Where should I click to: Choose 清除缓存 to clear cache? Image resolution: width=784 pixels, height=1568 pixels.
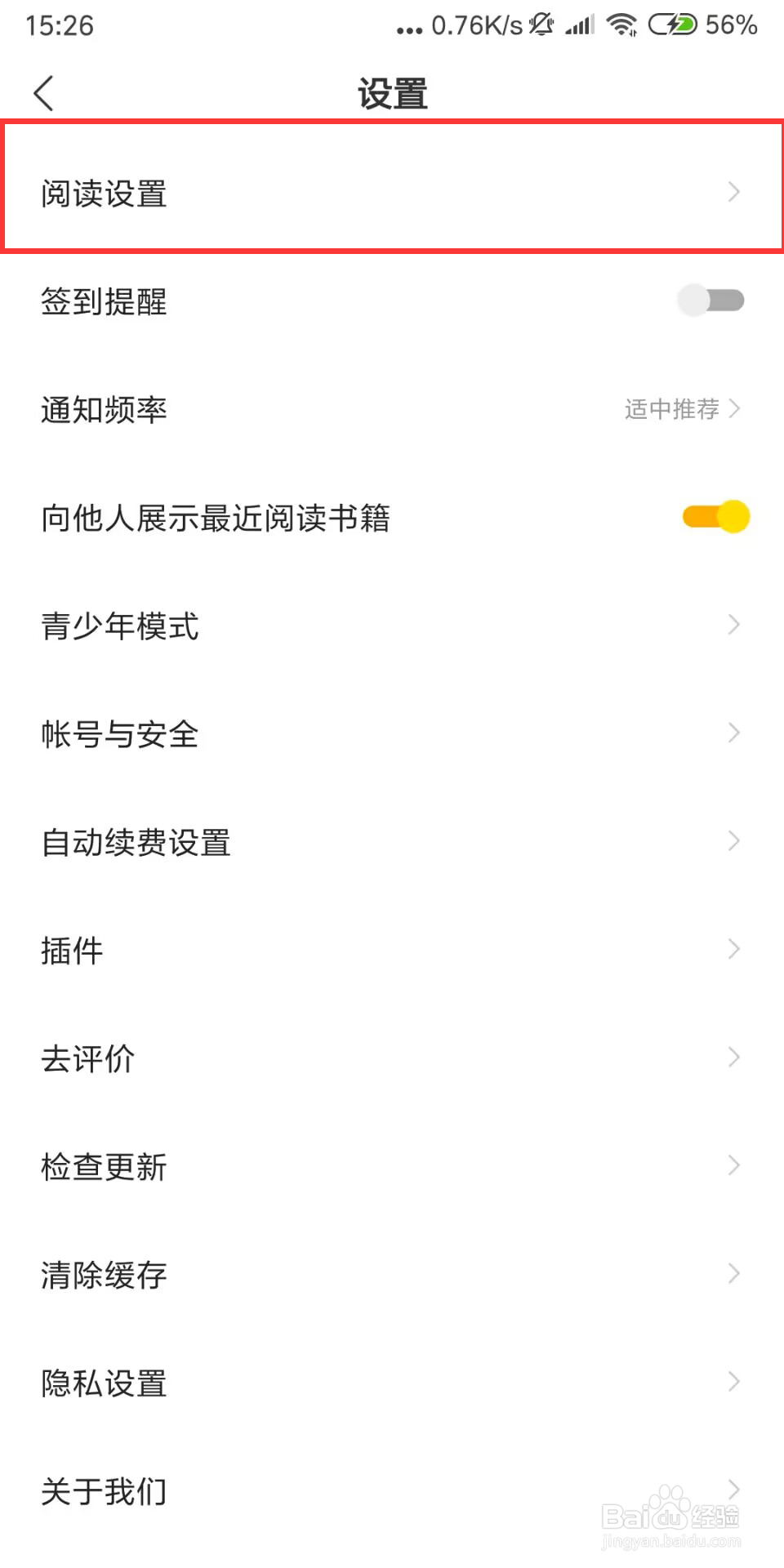(392, 1274)
